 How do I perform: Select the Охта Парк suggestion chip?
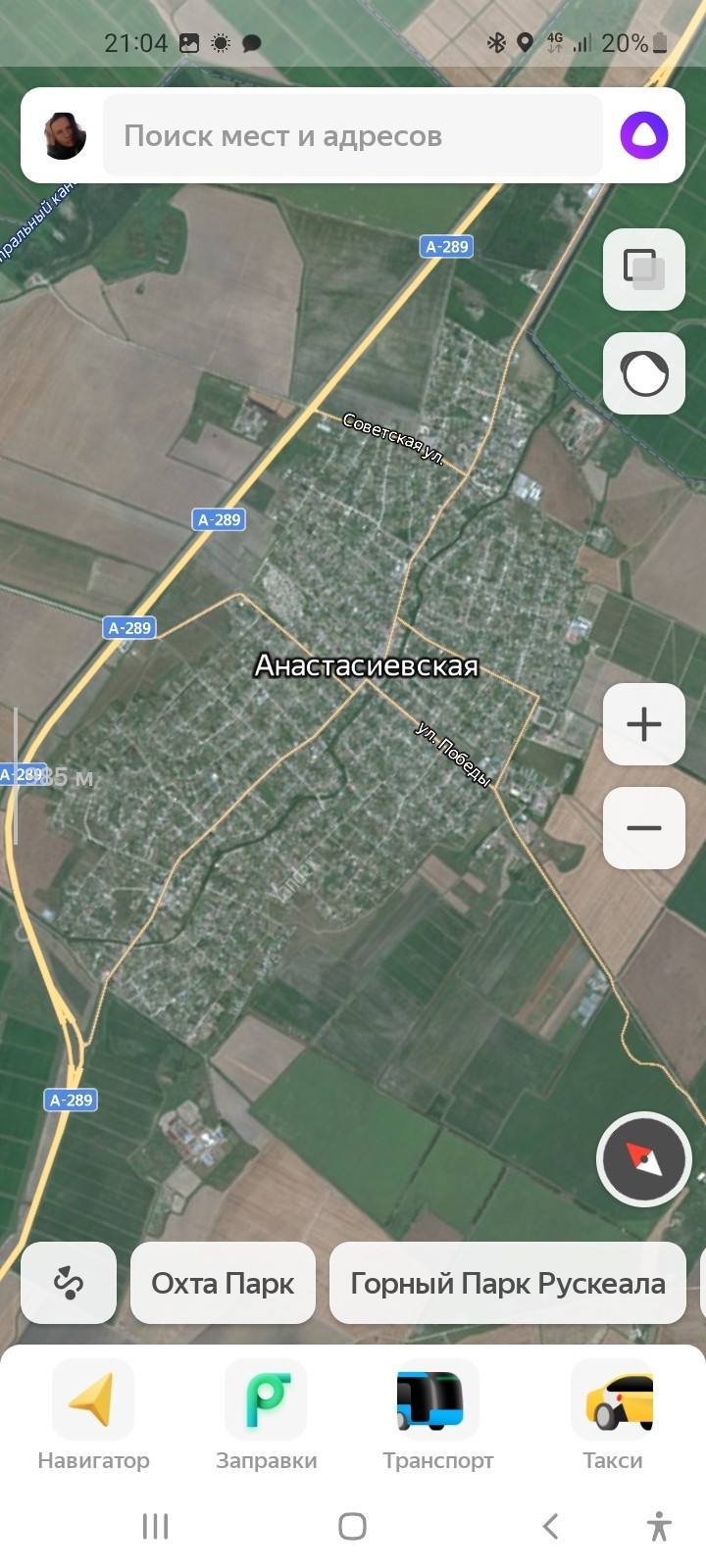click(223, 1283)
